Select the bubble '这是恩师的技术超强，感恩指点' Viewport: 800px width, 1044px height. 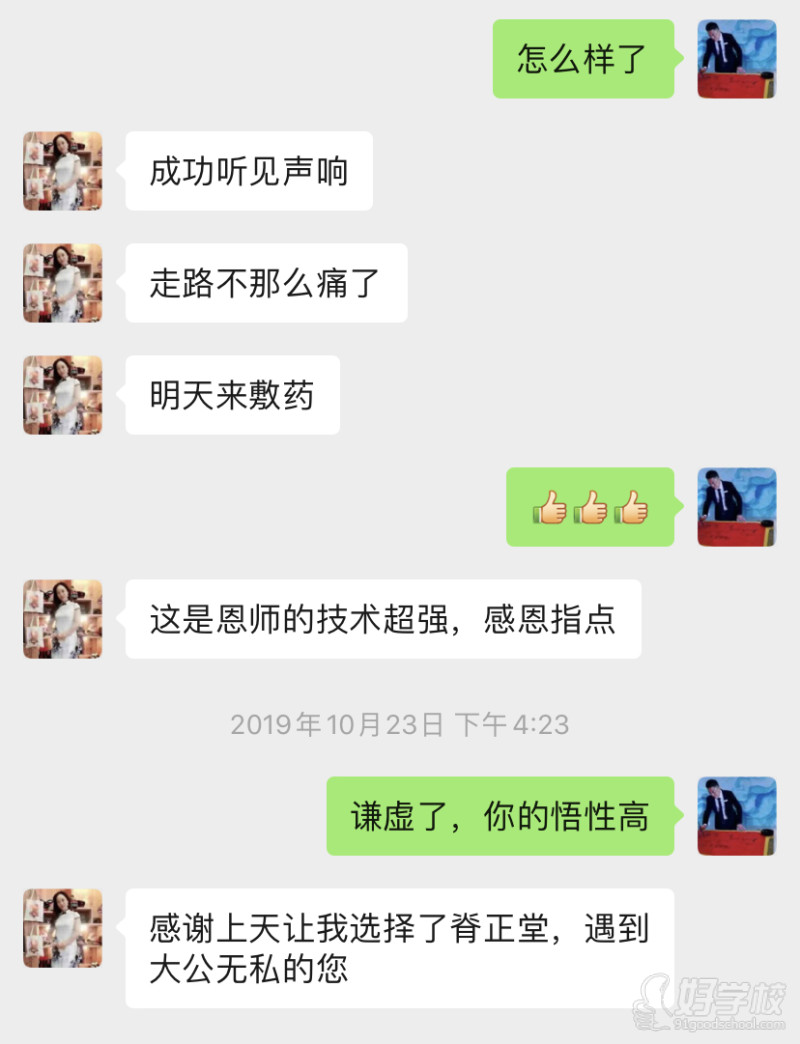point(384,620)
